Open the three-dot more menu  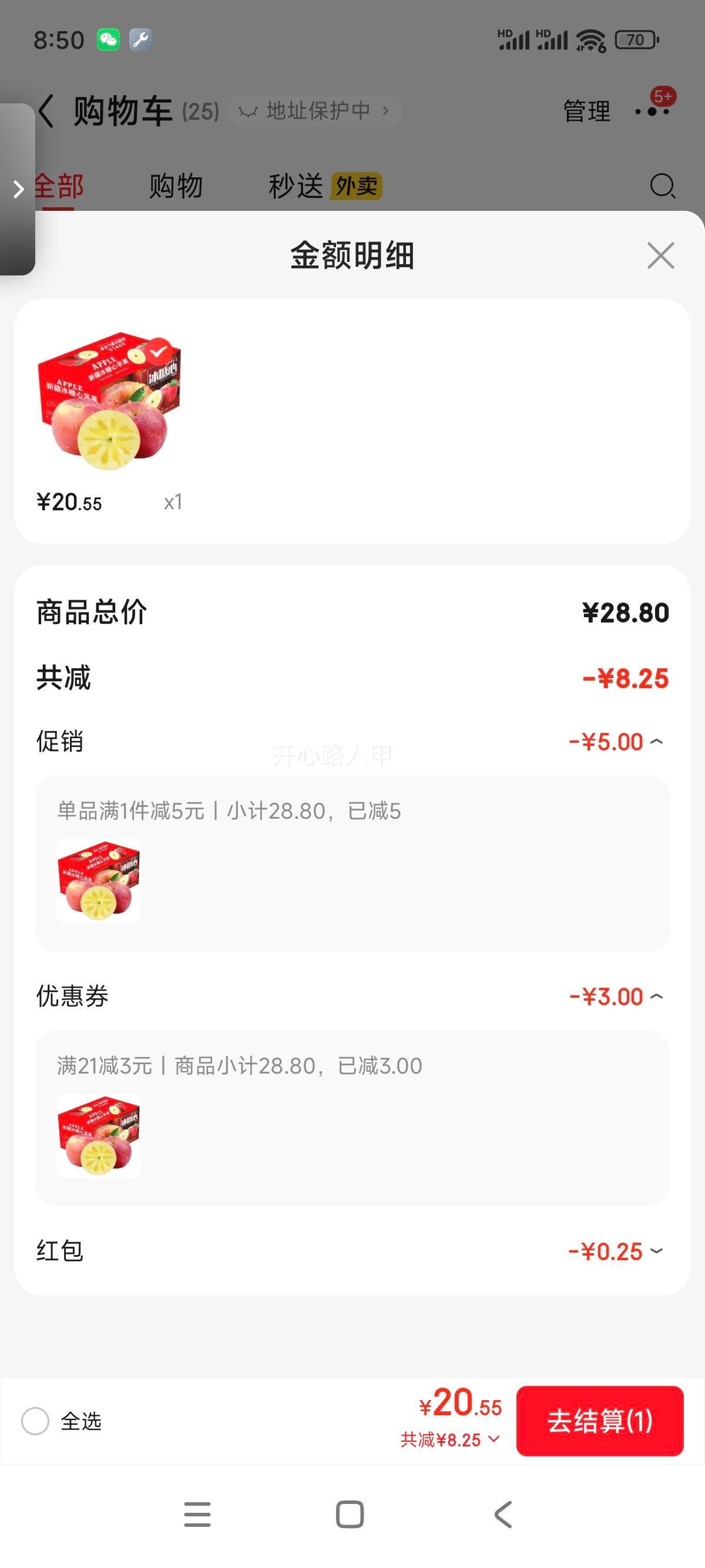[652, 112]
